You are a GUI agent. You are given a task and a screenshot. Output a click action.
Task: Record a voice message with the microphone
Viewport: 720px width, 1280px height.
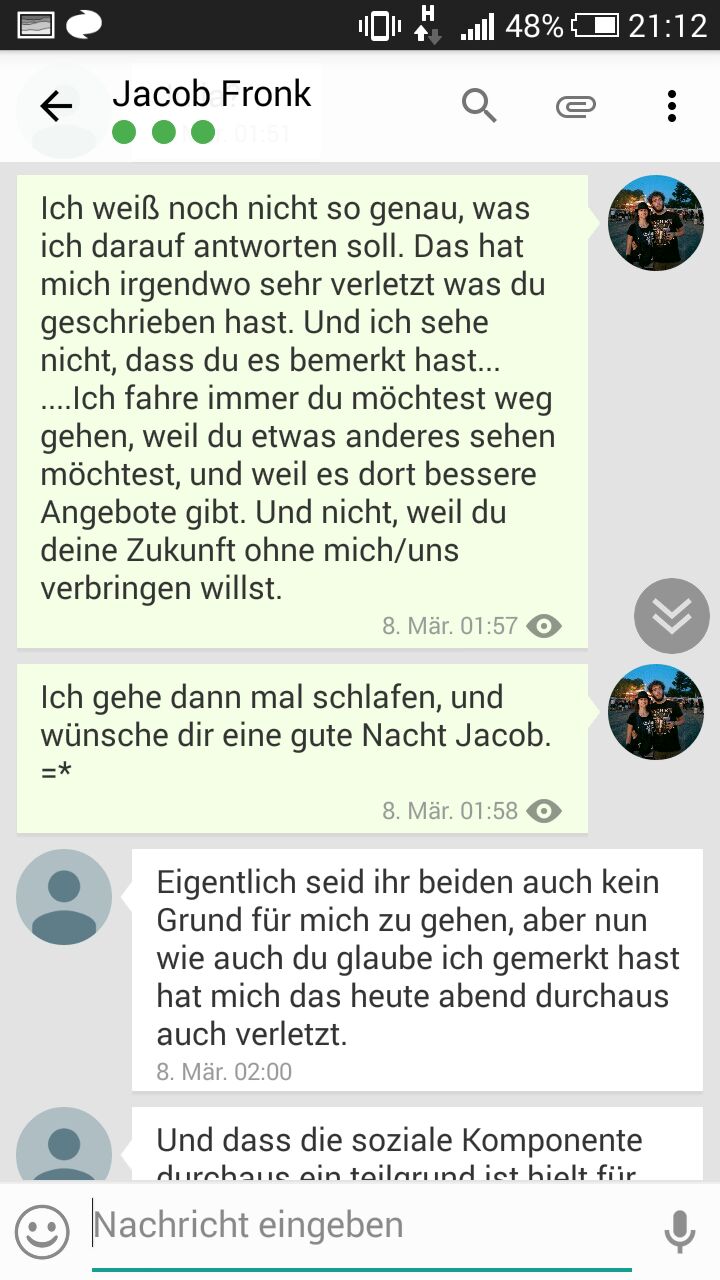(x=680, y=1231)
